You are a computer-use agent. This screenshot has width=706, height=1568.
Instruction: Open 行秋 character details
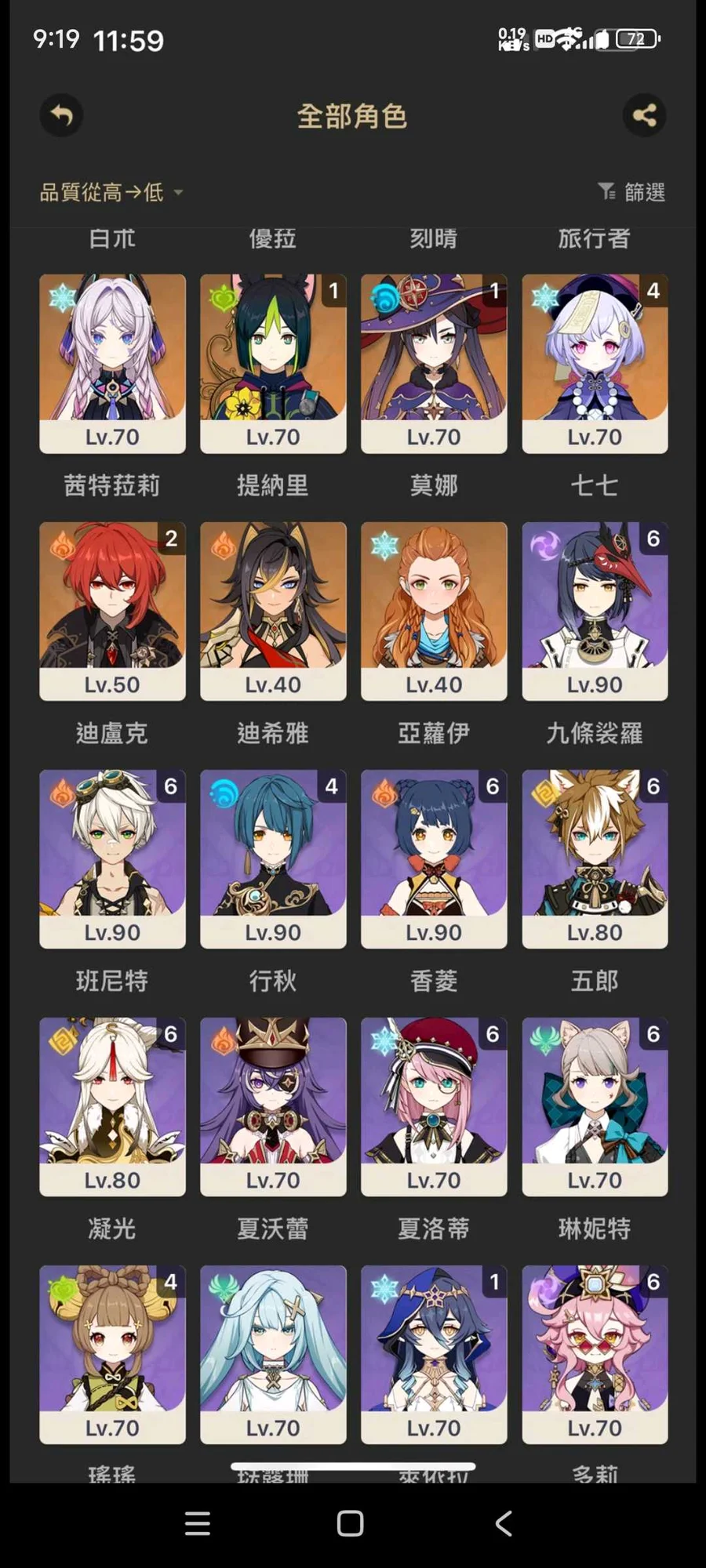(x=273, y=858)
